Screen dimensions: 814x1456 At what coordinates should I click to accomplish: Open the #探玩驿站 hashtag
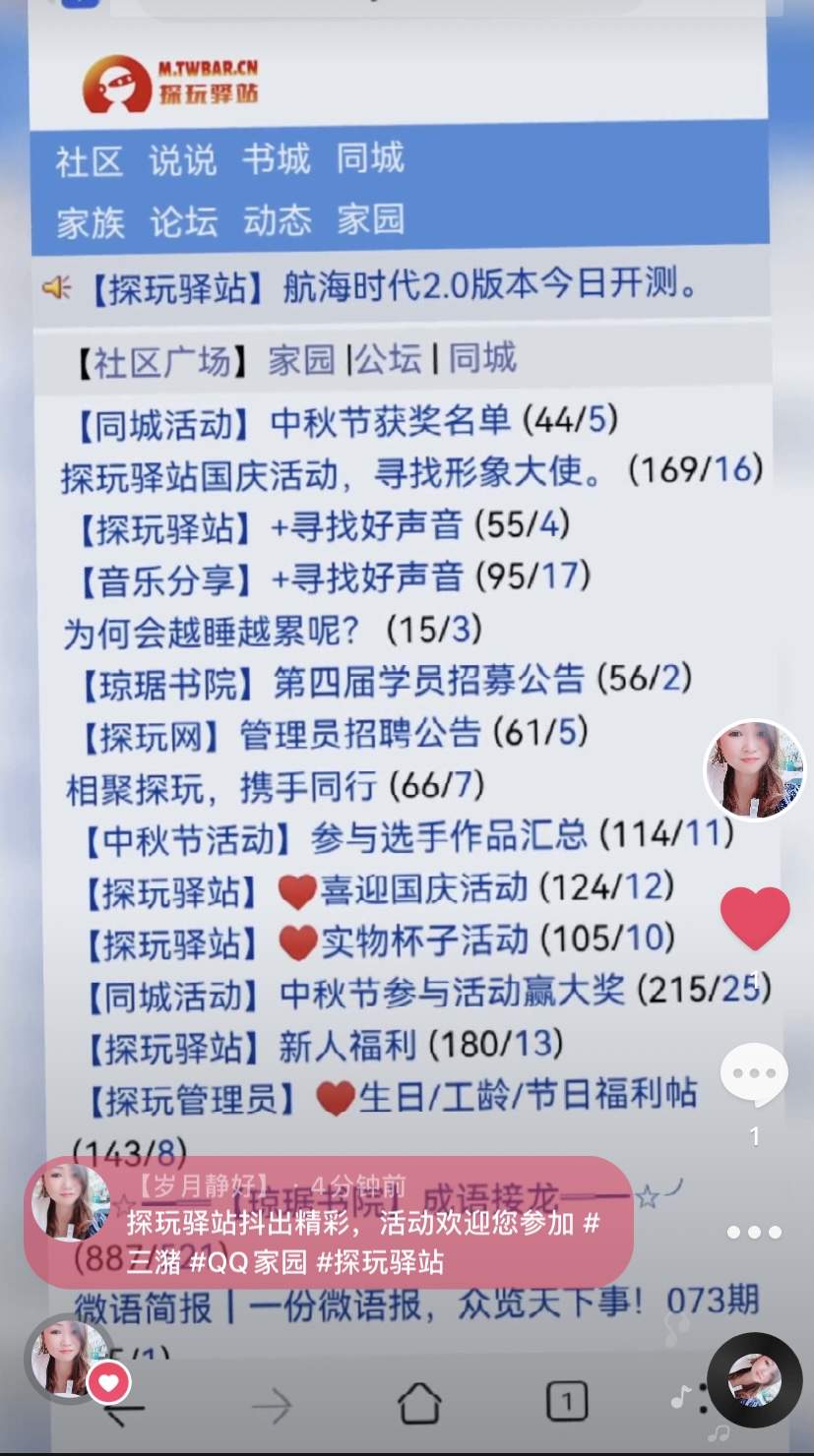(x=380, y=1262)
